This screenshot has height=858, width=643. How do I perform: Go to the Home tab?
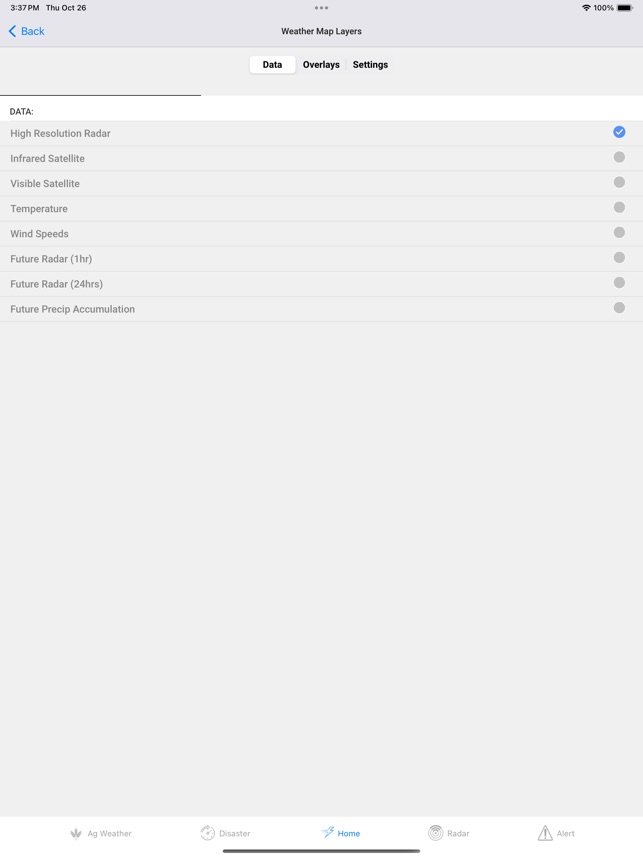[x=341, y=833]
